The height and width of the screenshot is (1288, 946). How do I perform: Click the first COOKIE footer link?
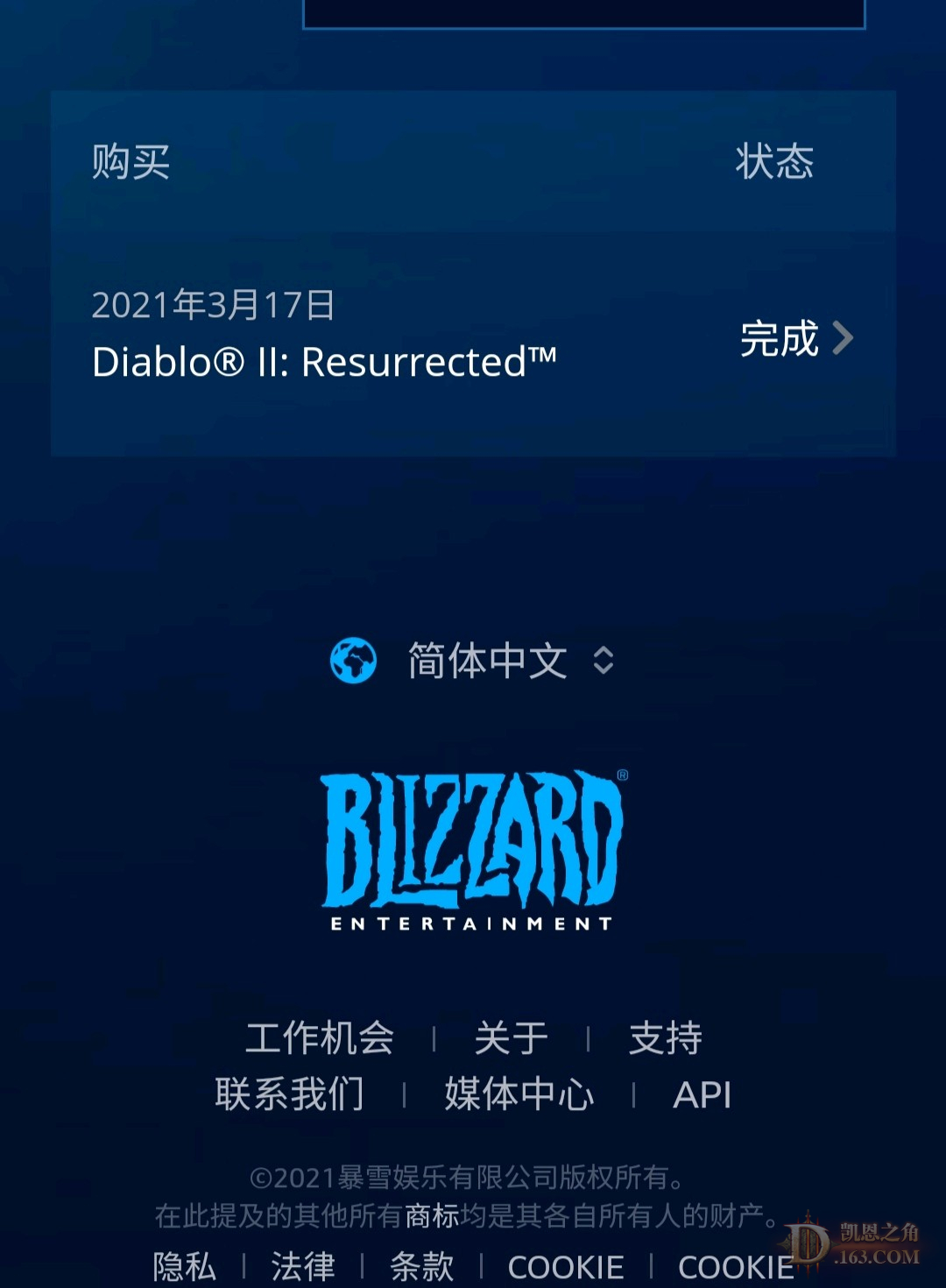click(x=566, y=1265)
